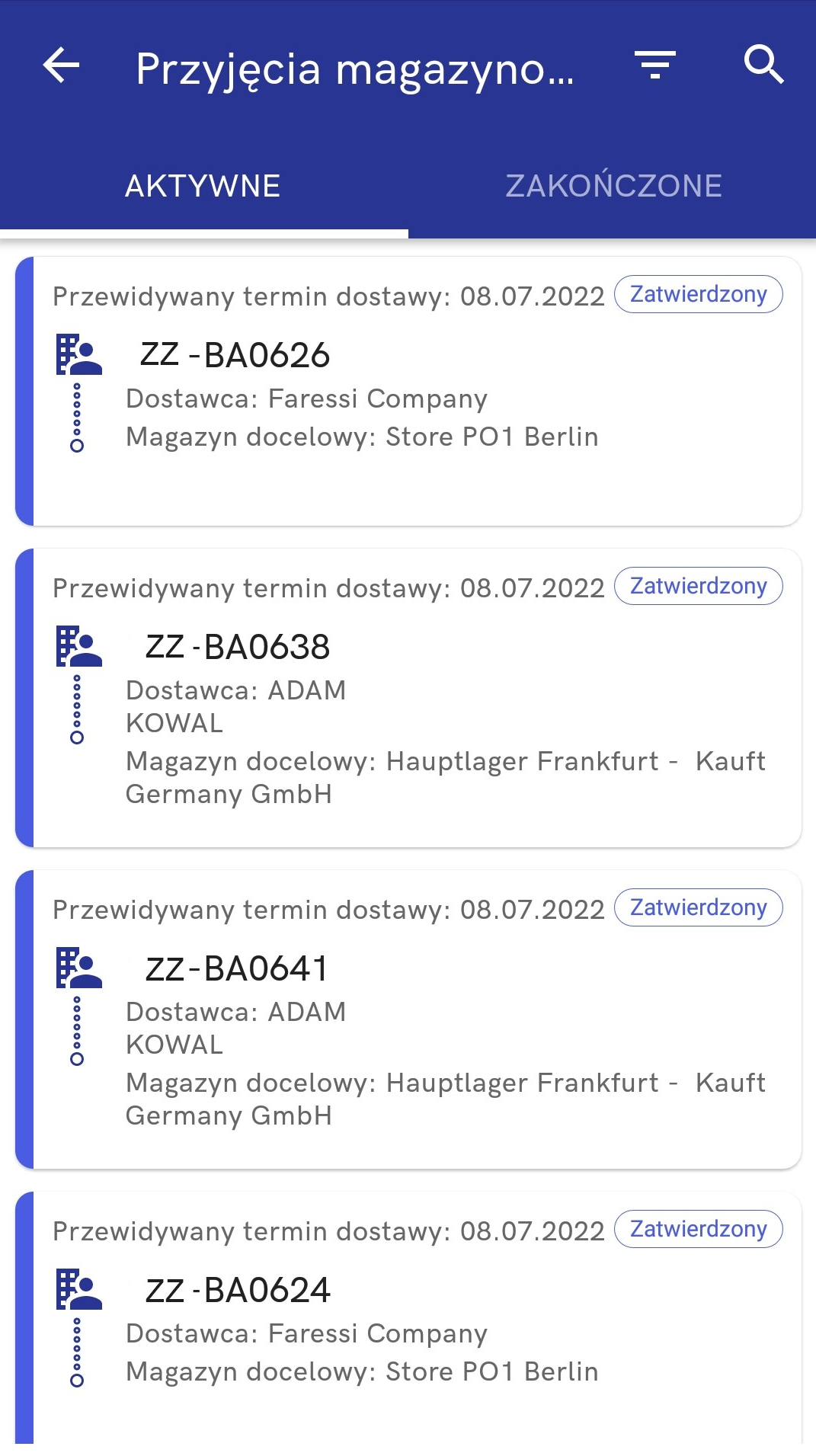Open receipt card ZZ-BA0624

point(408,1318)
